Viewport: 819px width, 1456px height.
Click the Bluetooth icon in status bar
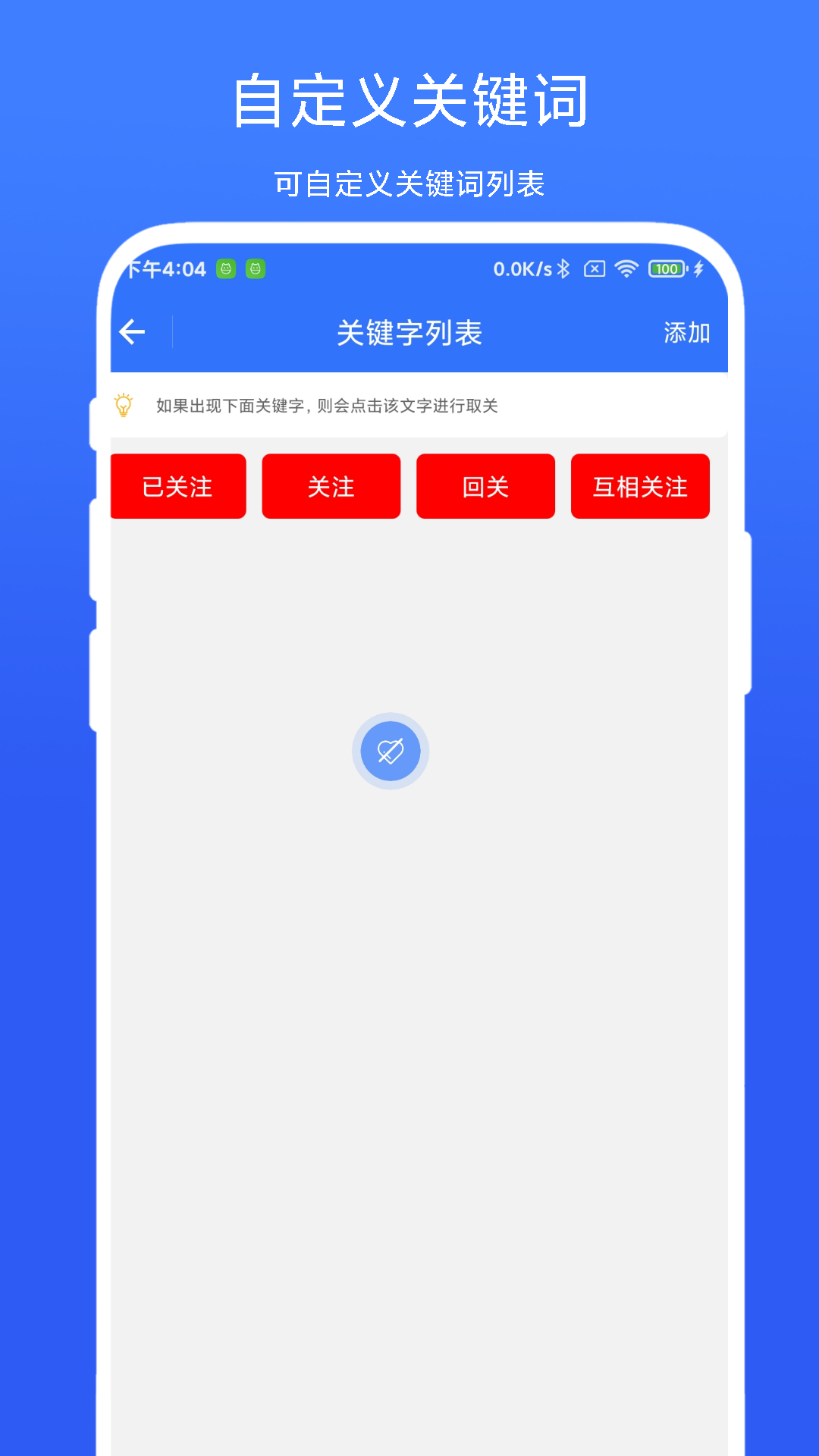pos(564,268)
